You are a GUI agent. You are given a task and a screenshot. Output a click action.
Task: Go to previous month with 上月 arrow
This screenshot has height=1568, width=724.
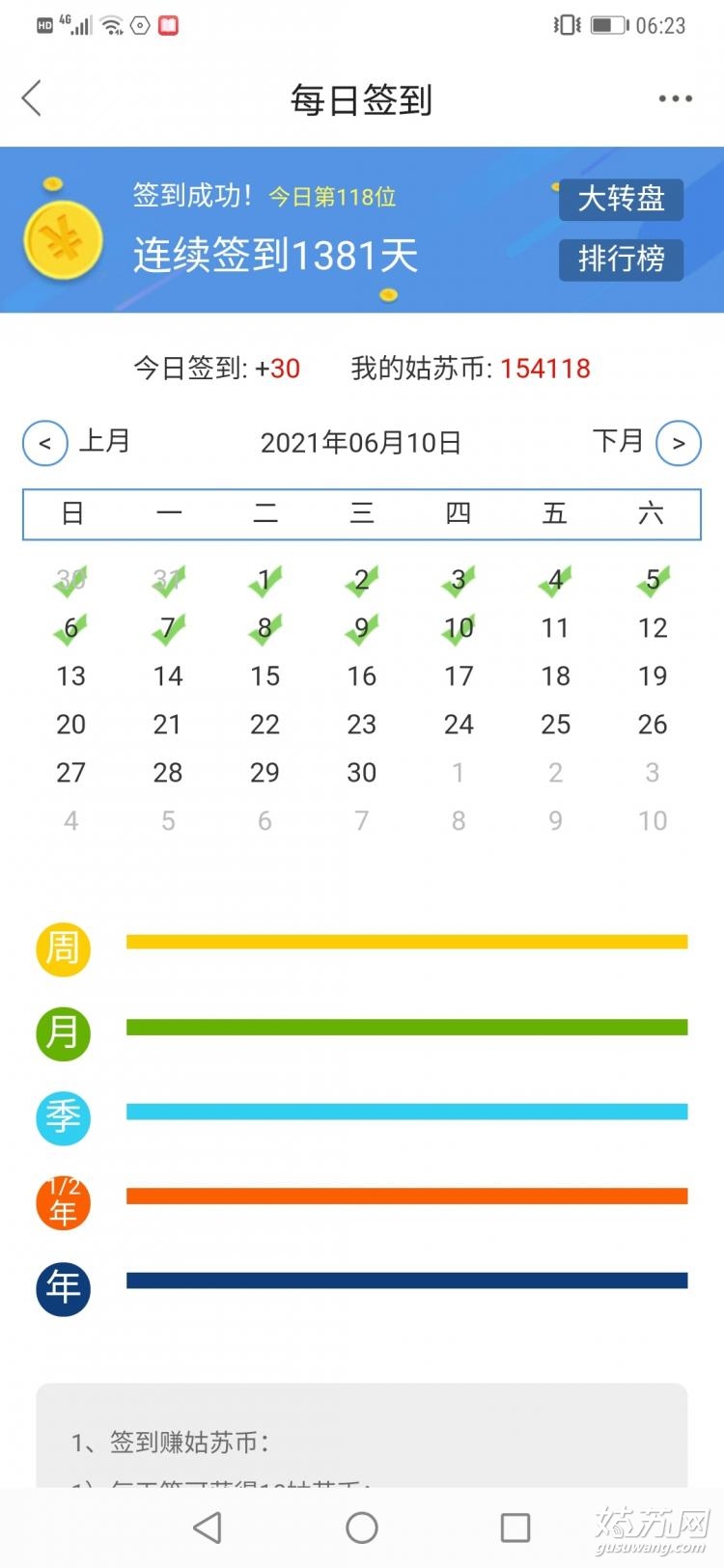[45, 444]
